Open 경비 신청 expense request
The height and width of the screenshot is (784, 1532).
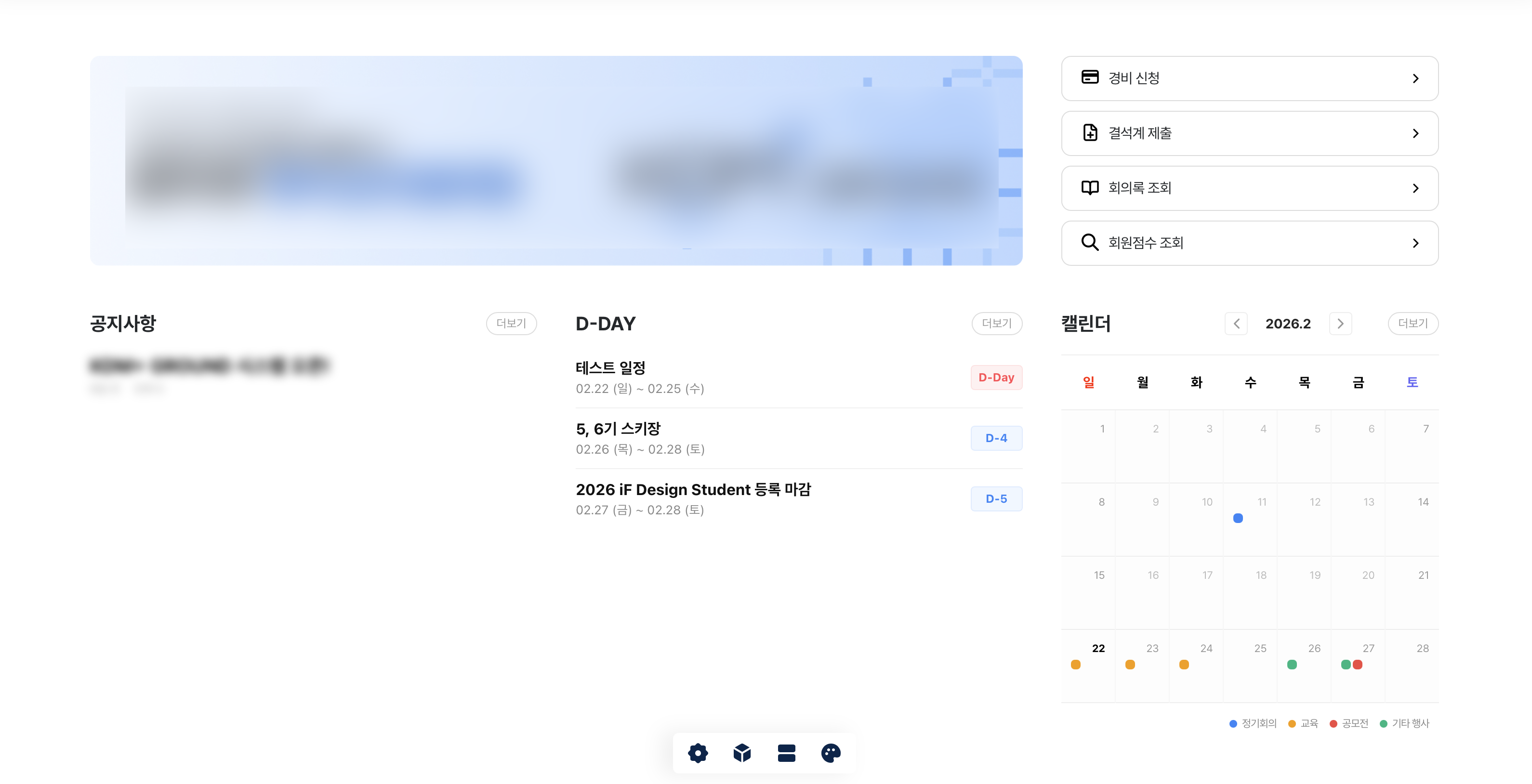coord(1249,78)
